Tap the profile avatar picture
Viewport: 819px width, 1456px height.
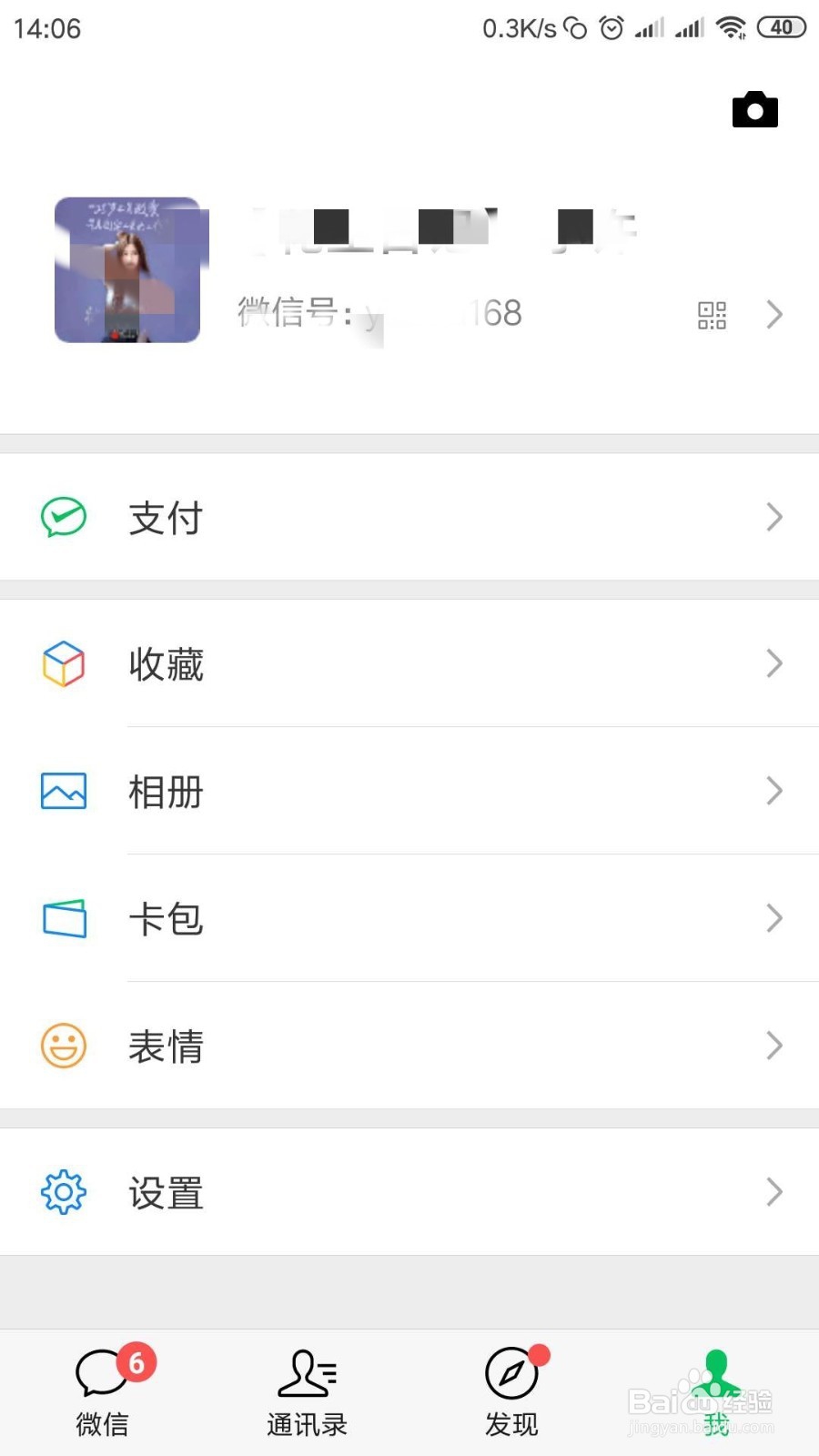tap(127, 270)
